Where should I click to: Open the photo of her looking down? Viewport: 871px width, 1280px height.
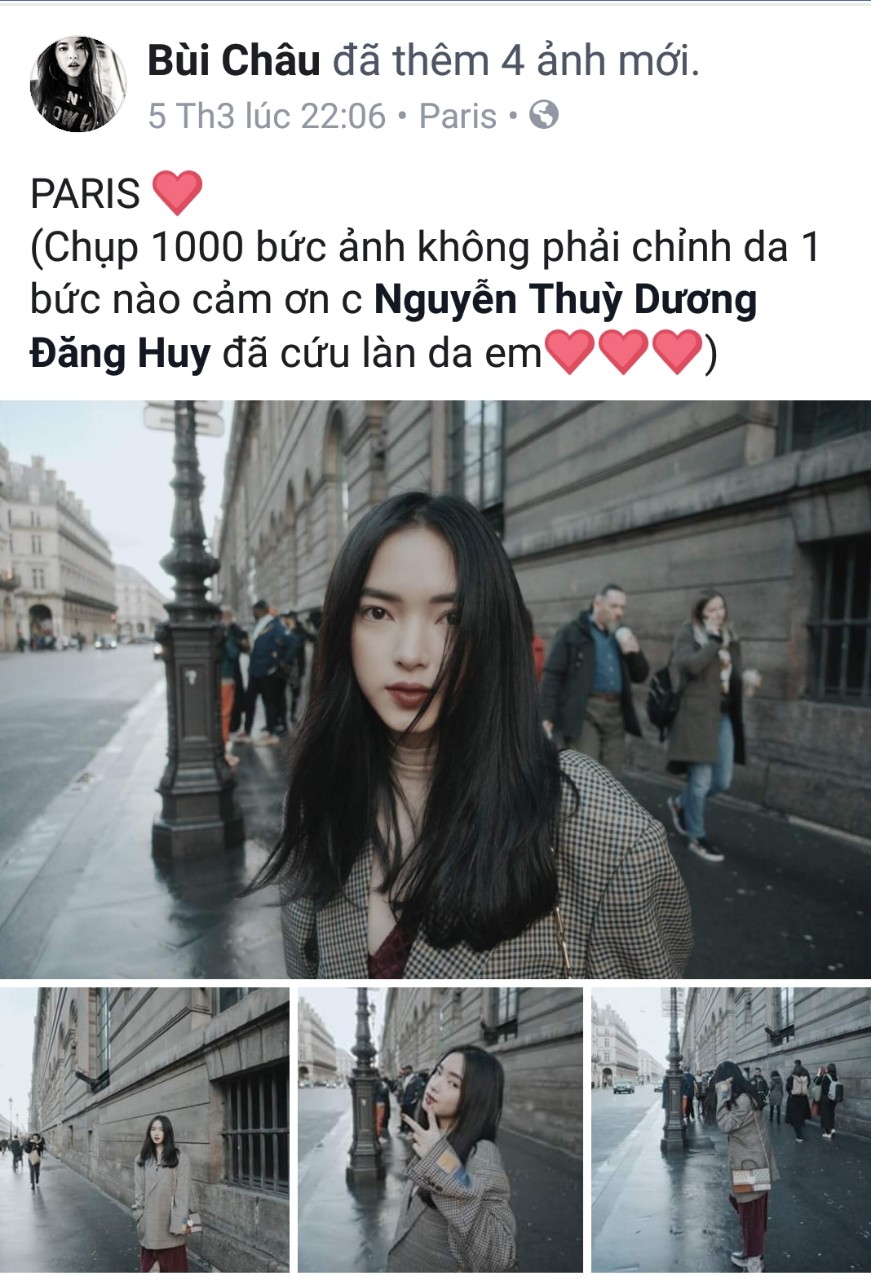(730, 1129)
